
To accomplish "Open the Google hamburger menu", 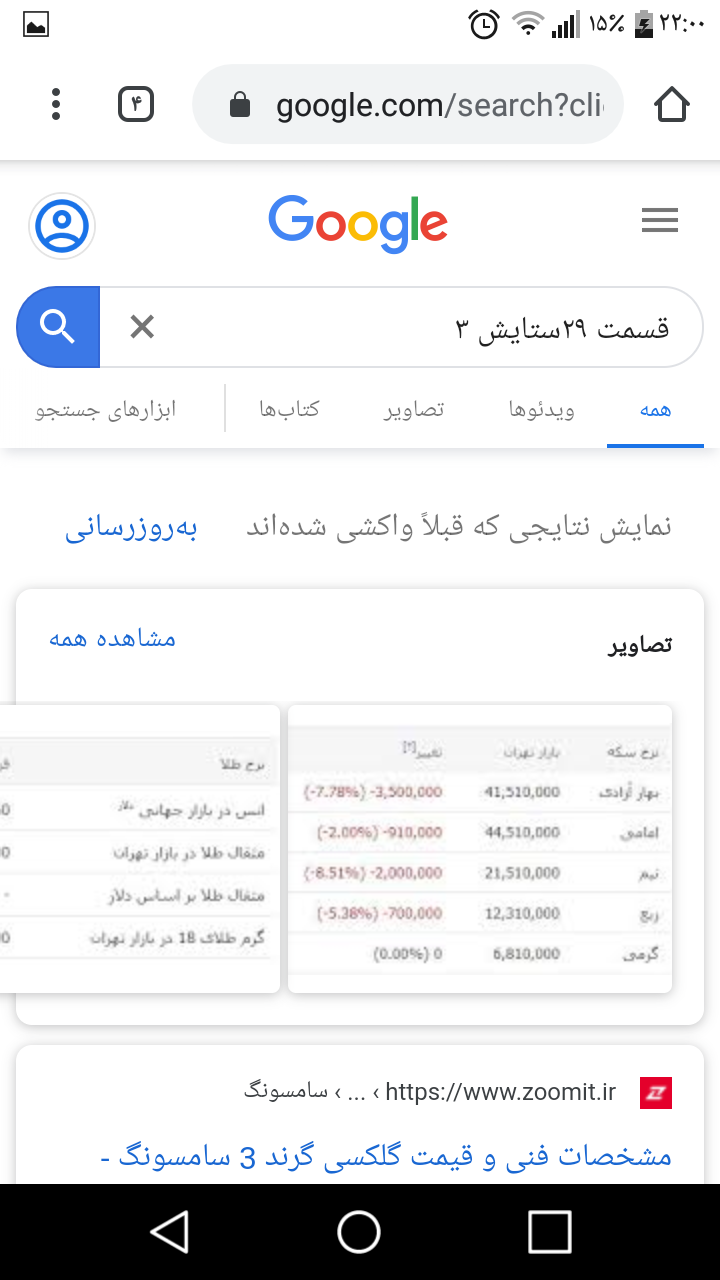I will [x=660, y=221].
